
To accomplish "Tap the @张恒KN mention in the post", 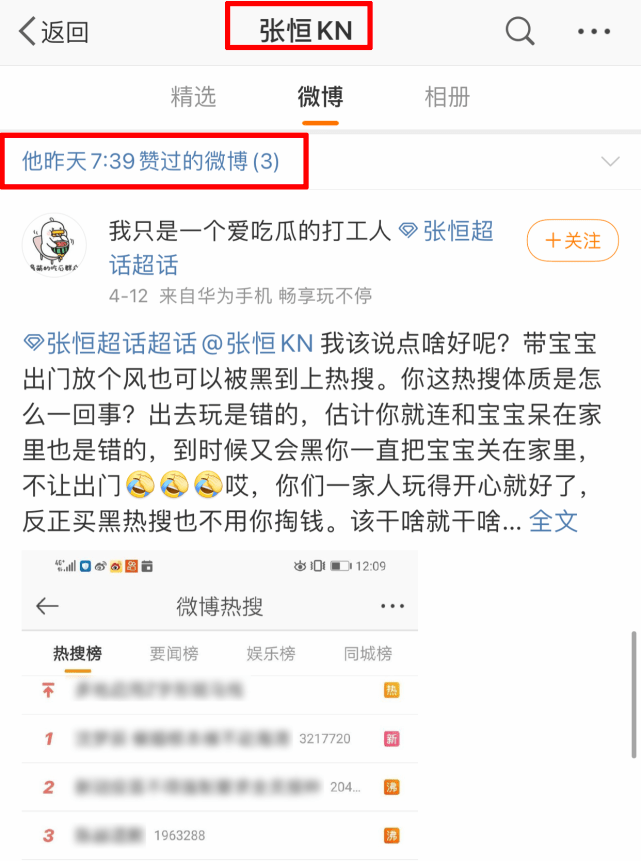I will click(x=258, y=344).
